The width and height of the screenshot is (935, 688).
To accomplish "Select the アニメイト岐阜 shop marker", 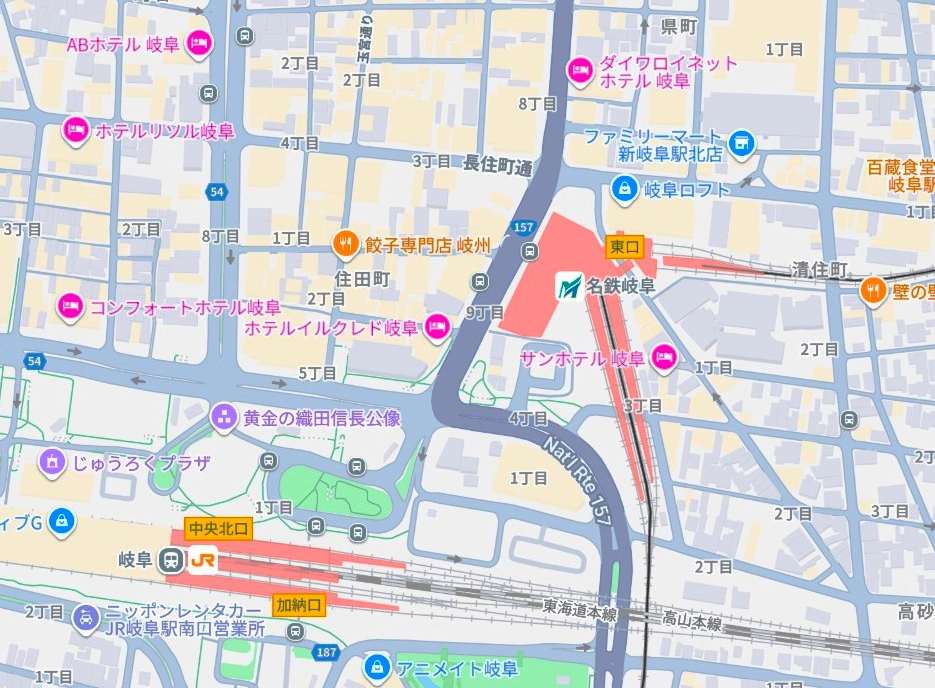I will (377, 668).
